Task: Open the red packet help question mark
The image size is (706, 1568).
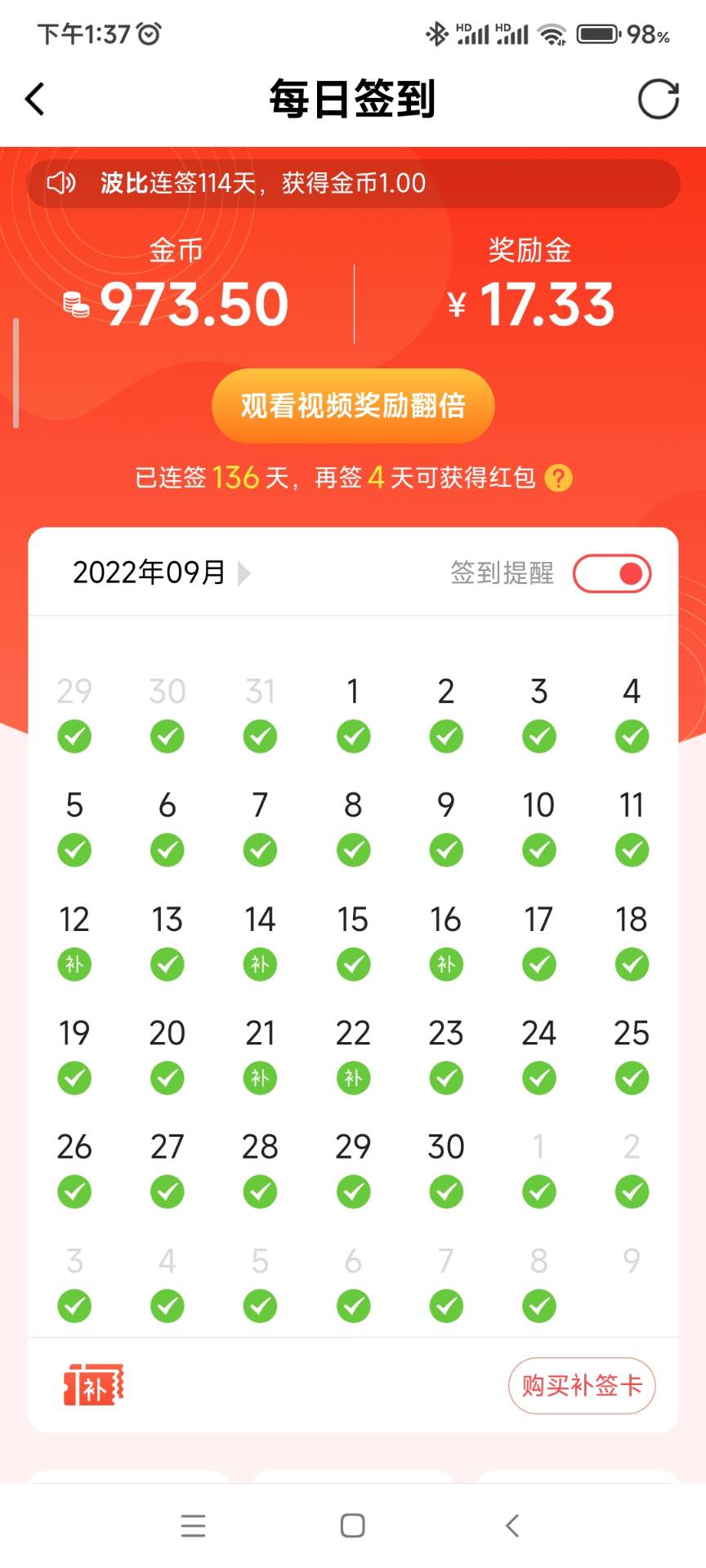Action: click(559, 478)
